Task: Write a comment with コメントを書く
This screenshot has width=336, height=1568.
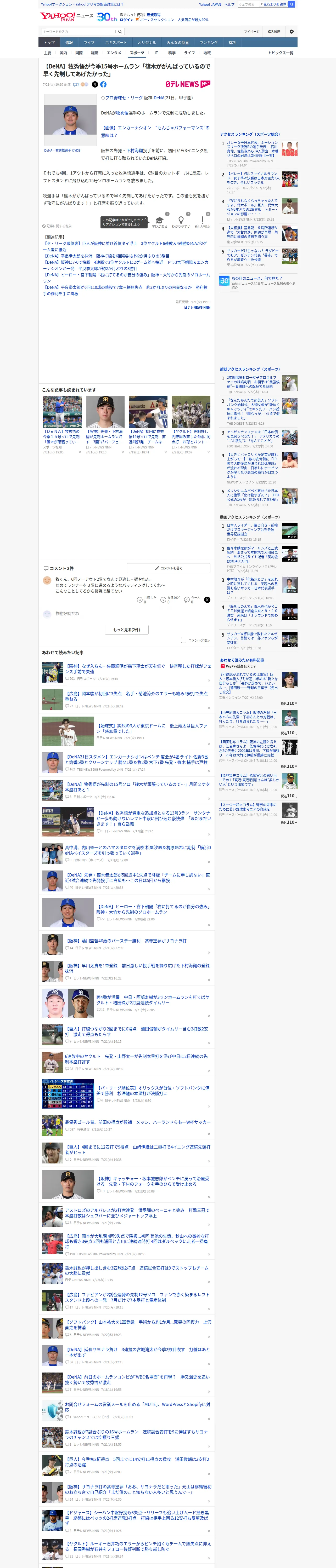Action: [x=168, y=568]
